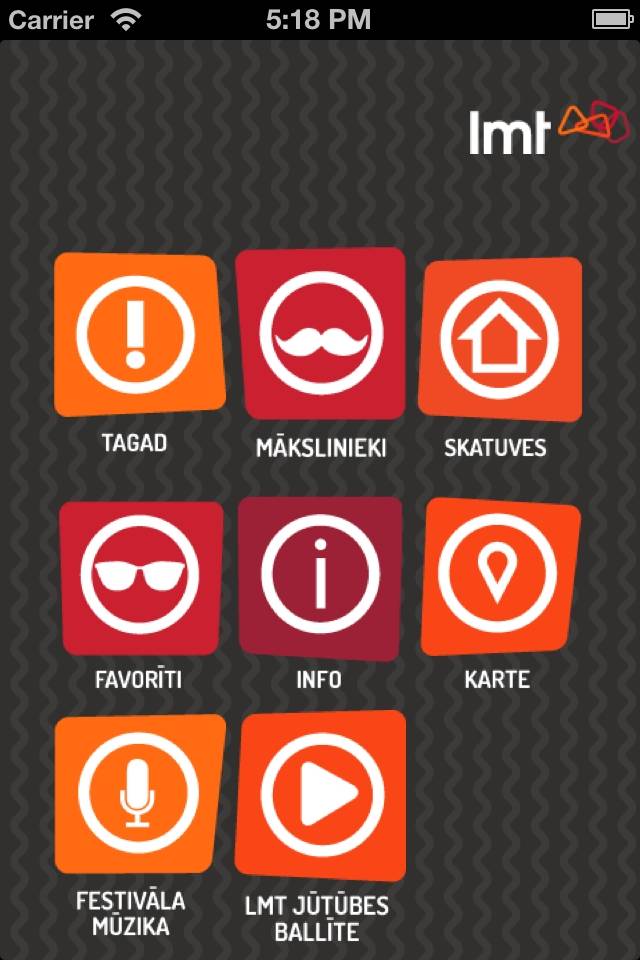Open the Skatuves tile
This screenshot has height=960, width=640.
499,339
